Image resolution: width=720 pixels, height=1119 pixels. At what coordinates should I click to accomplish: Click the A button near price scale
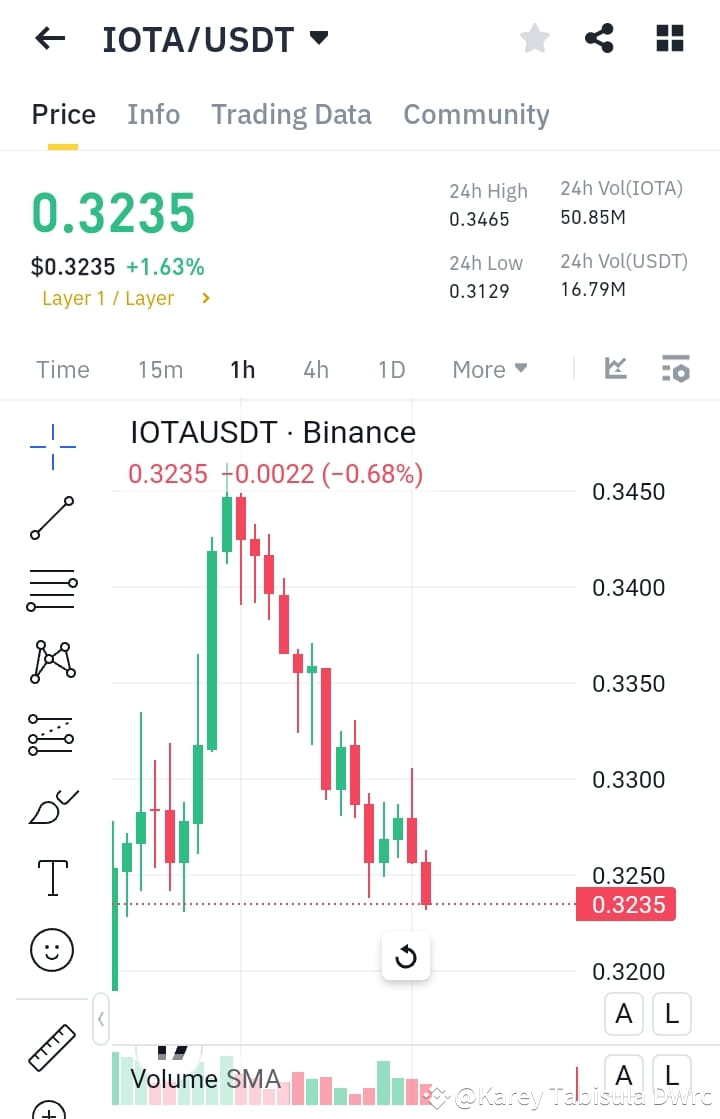coord(623,1014)
